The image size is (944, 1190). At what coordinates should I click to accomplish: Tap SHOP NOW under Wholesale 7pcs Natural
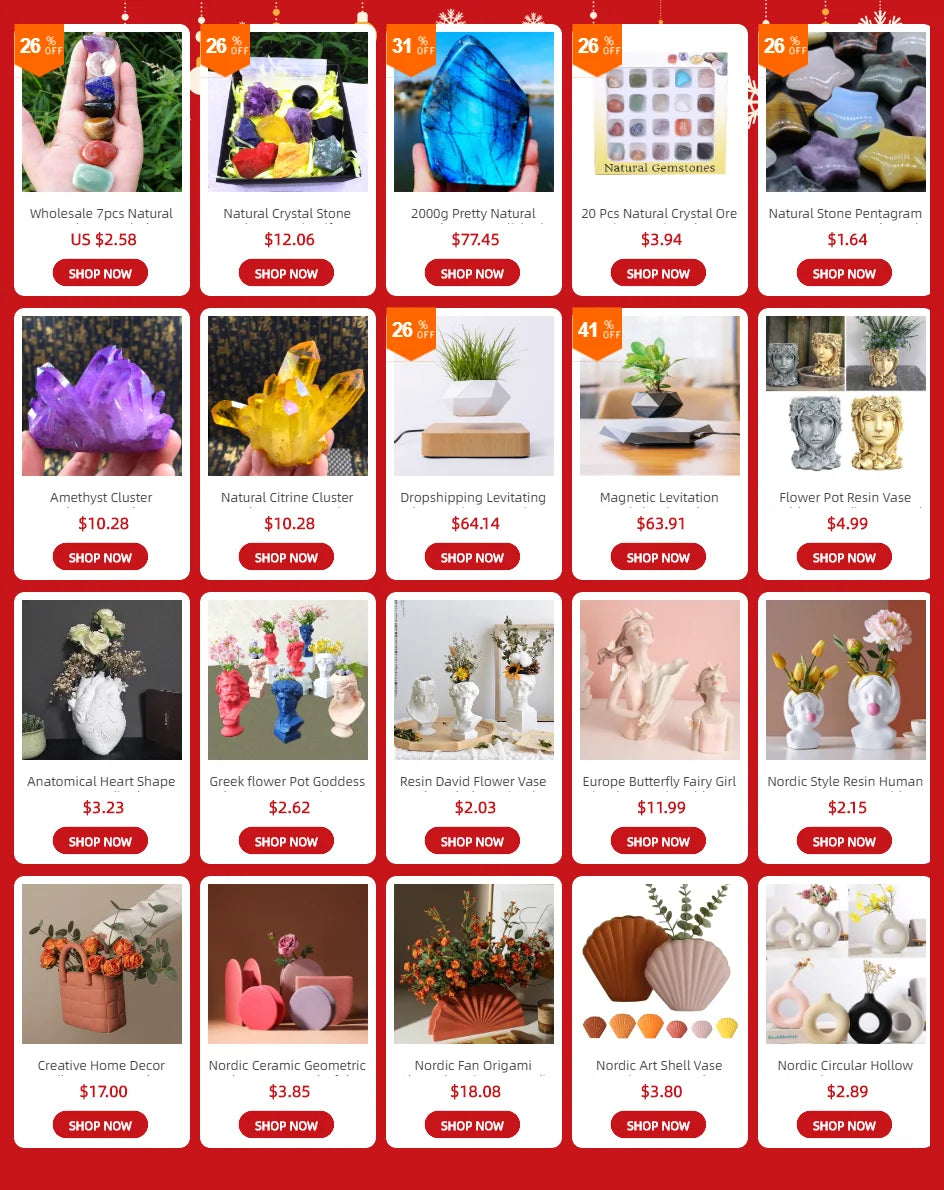point(100,273)
